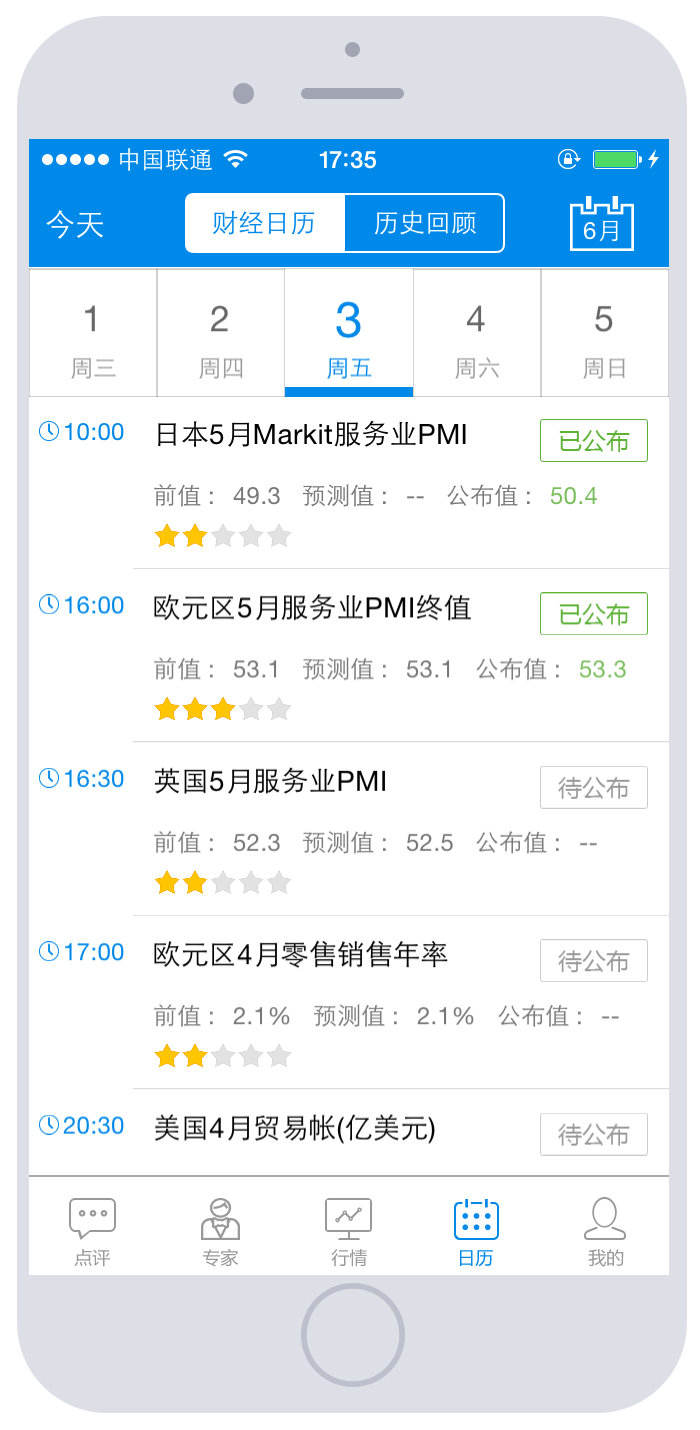
Task: Select day 4 周六
Action: coord(477,333)
